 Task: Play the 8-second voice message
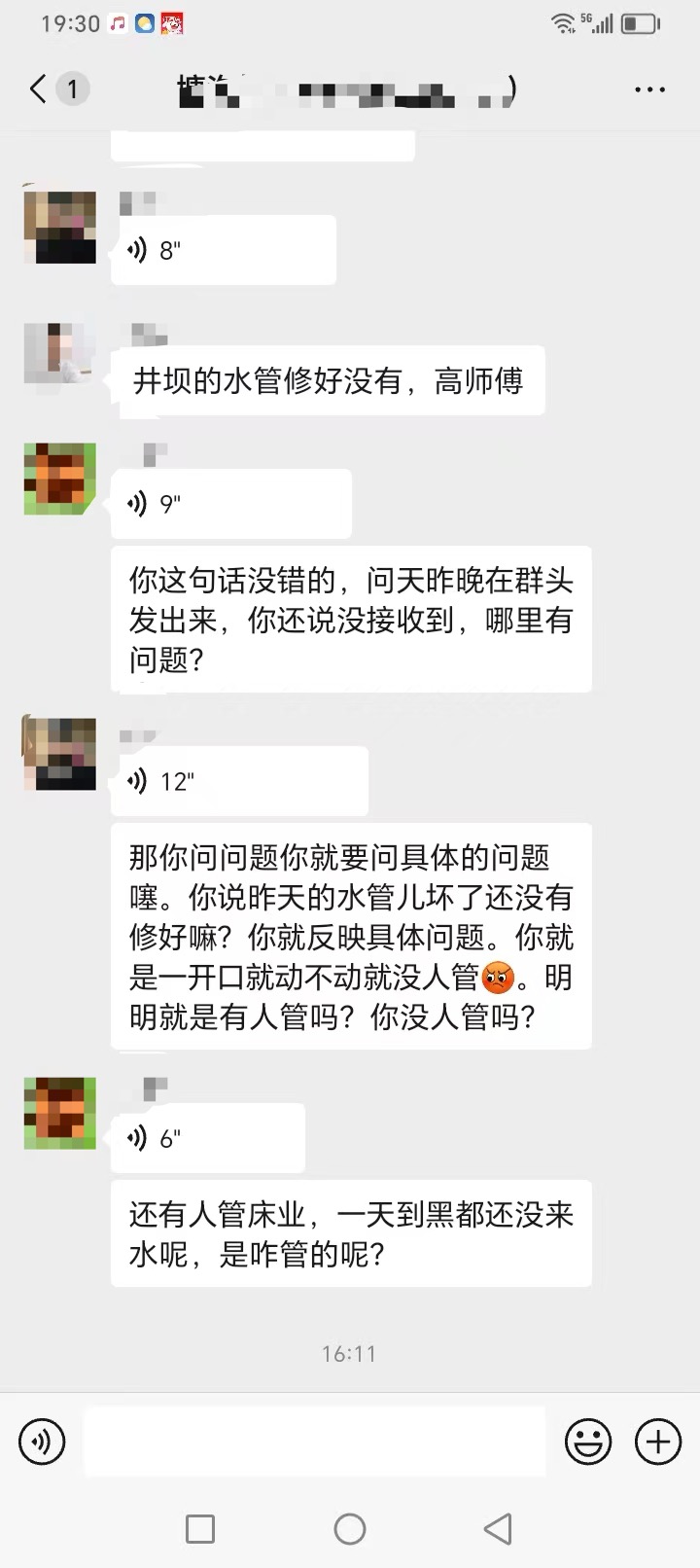(224, 250)
